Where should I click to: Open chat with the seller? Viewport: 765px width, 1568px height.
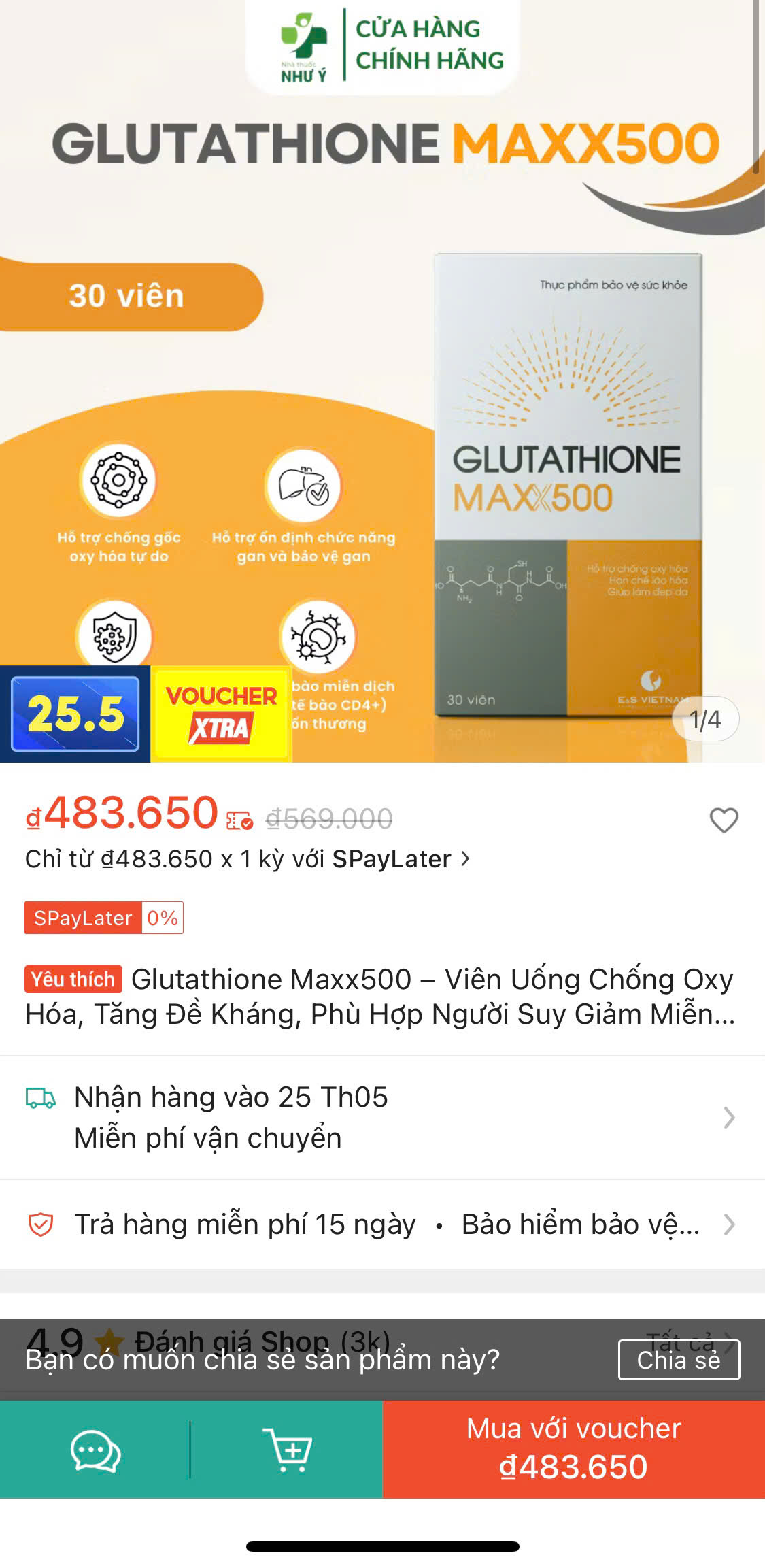95,1450
